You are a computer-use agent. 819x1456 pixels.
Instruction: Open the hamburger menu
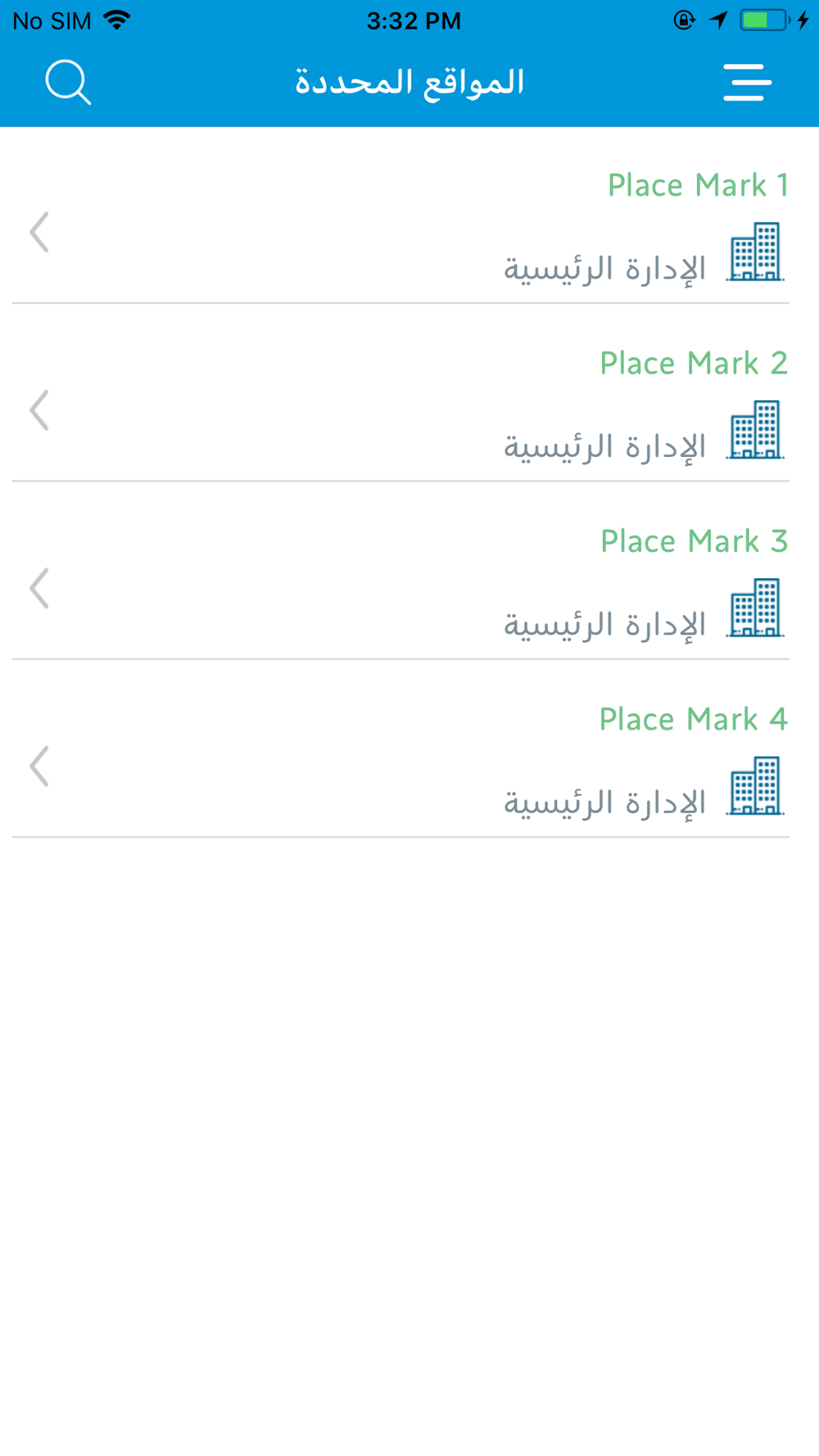[747, 83]
